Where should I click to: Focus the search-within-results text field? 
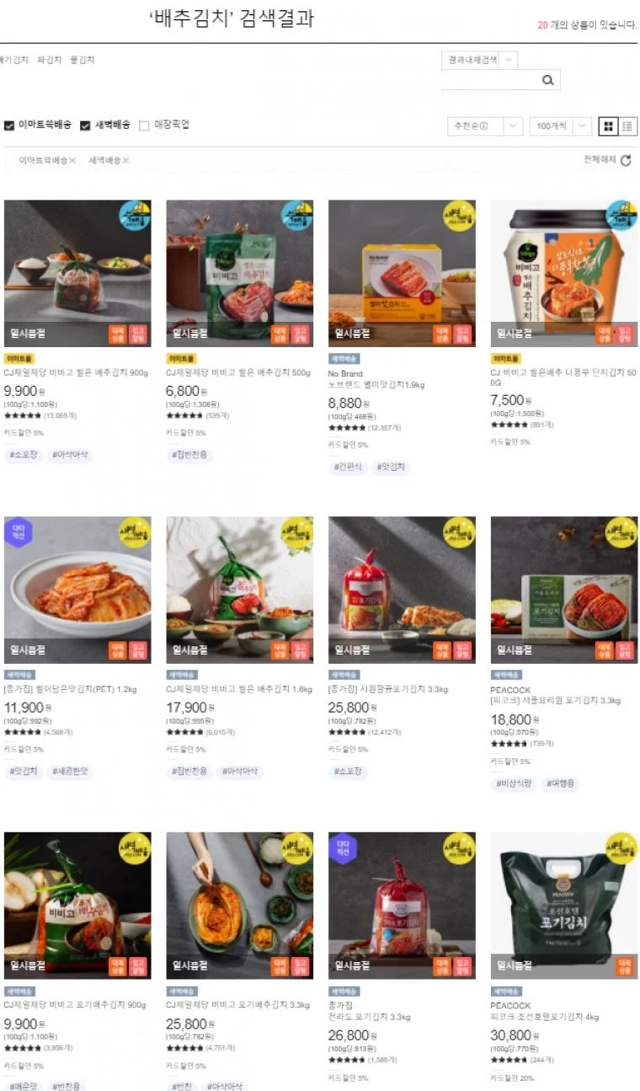(x=490, y=80)
